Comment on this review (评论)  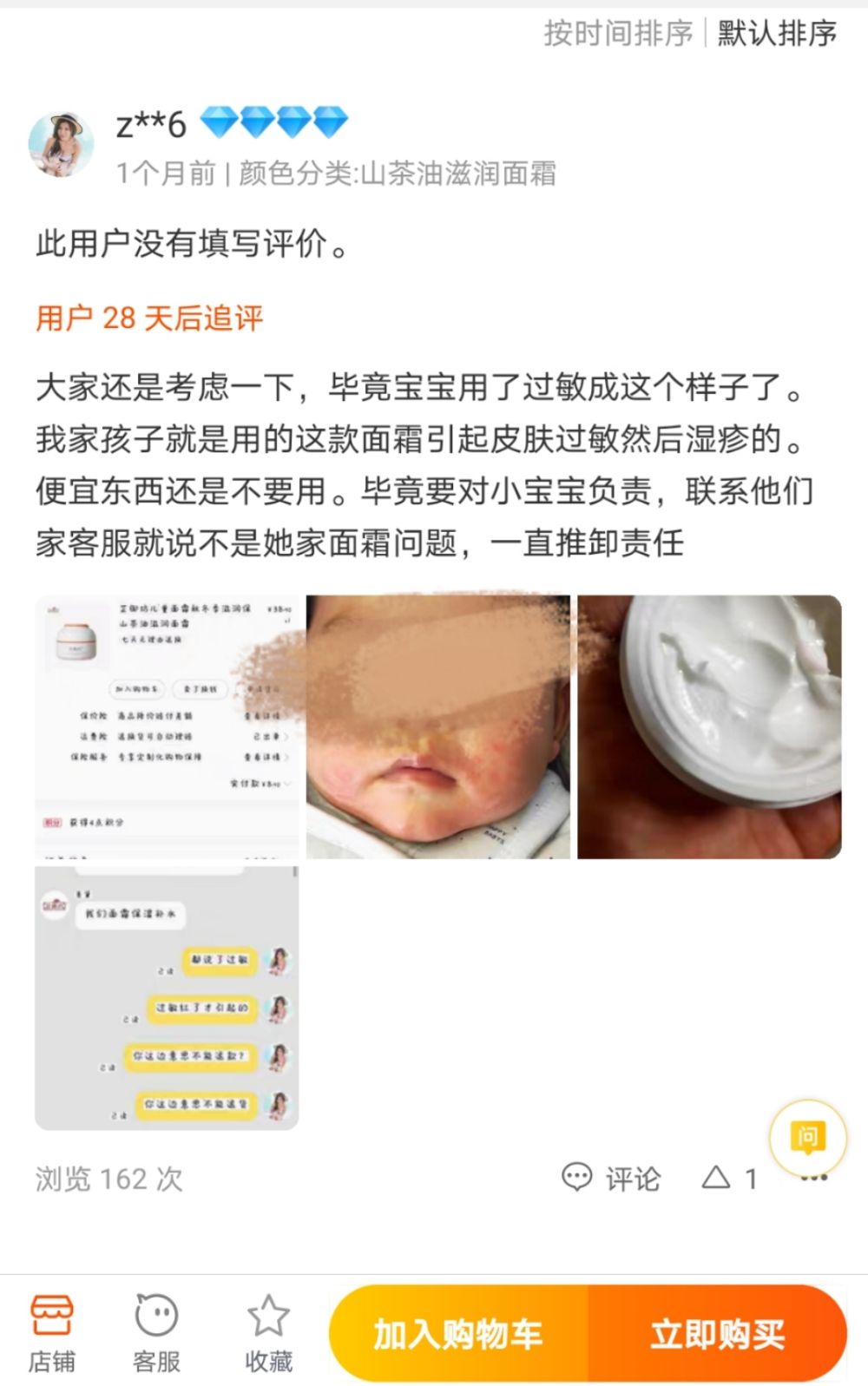(612, 1178)
